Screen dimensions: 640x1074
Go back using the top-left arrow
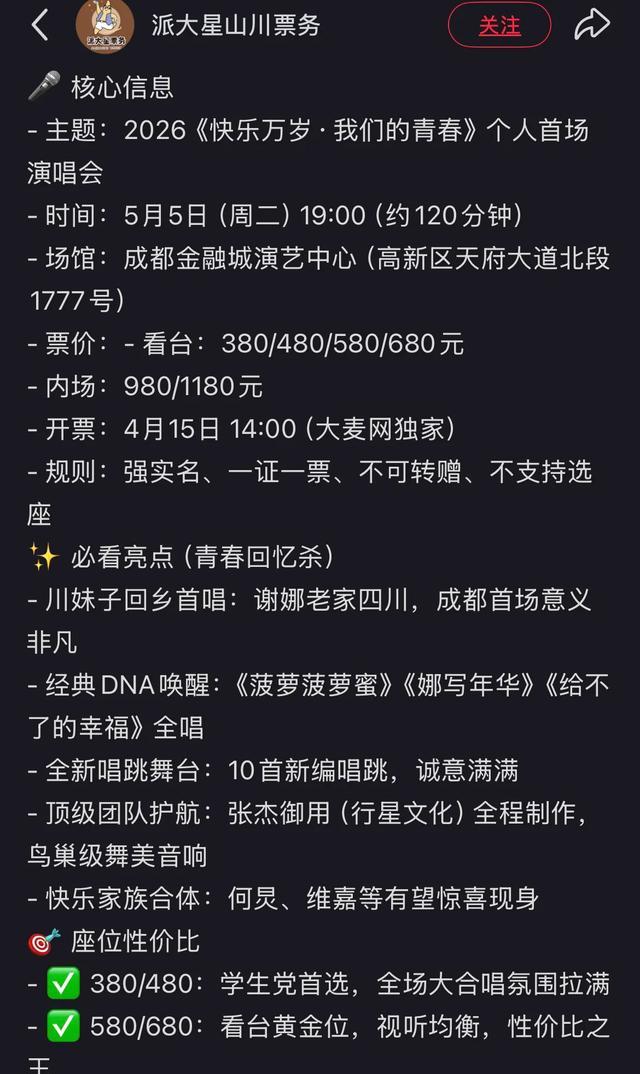(40, 26)
